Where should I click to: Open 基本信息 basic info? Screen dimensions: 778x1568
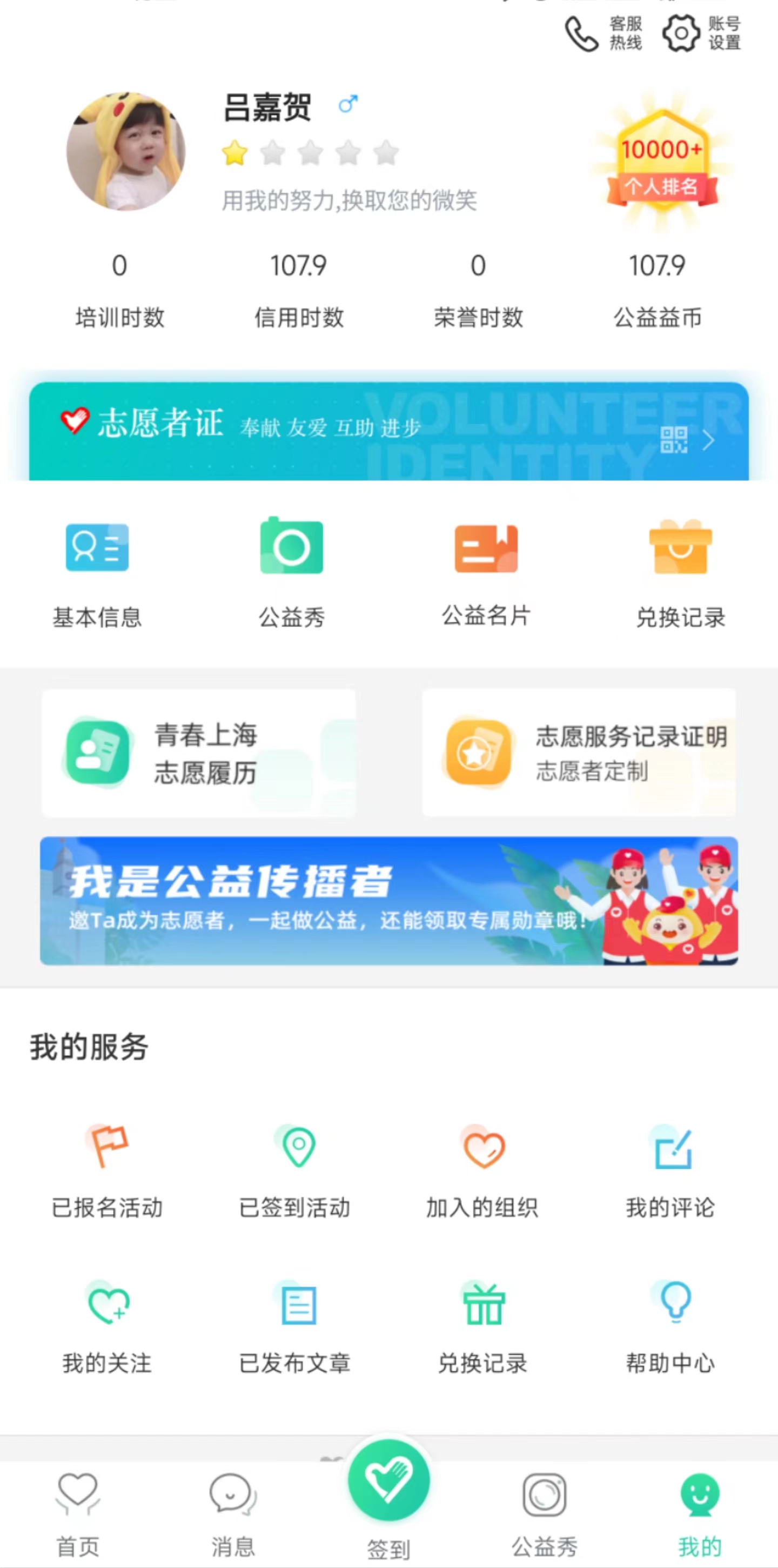tap(97, 572)
